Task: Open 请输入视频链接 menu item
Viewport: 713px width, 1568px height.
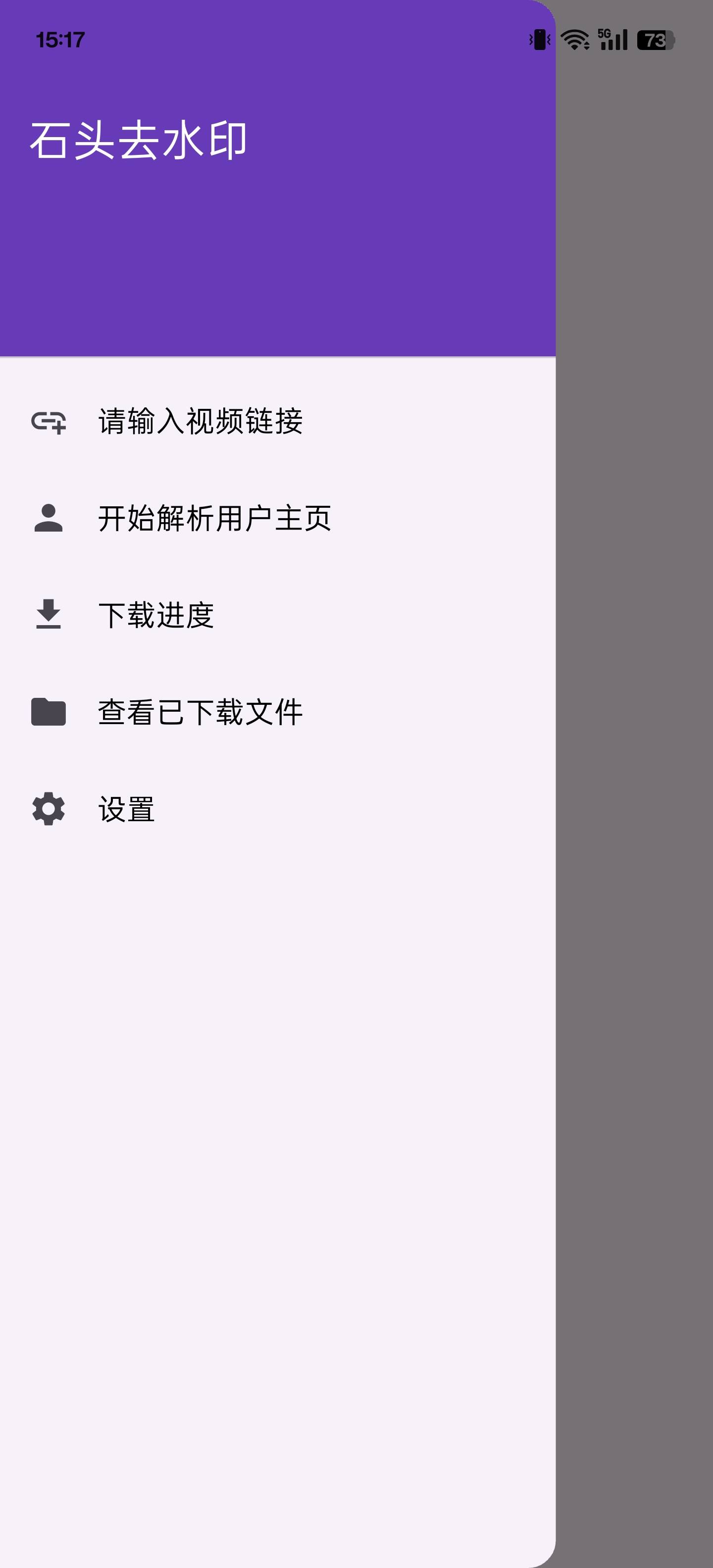Action: point(278,421)
